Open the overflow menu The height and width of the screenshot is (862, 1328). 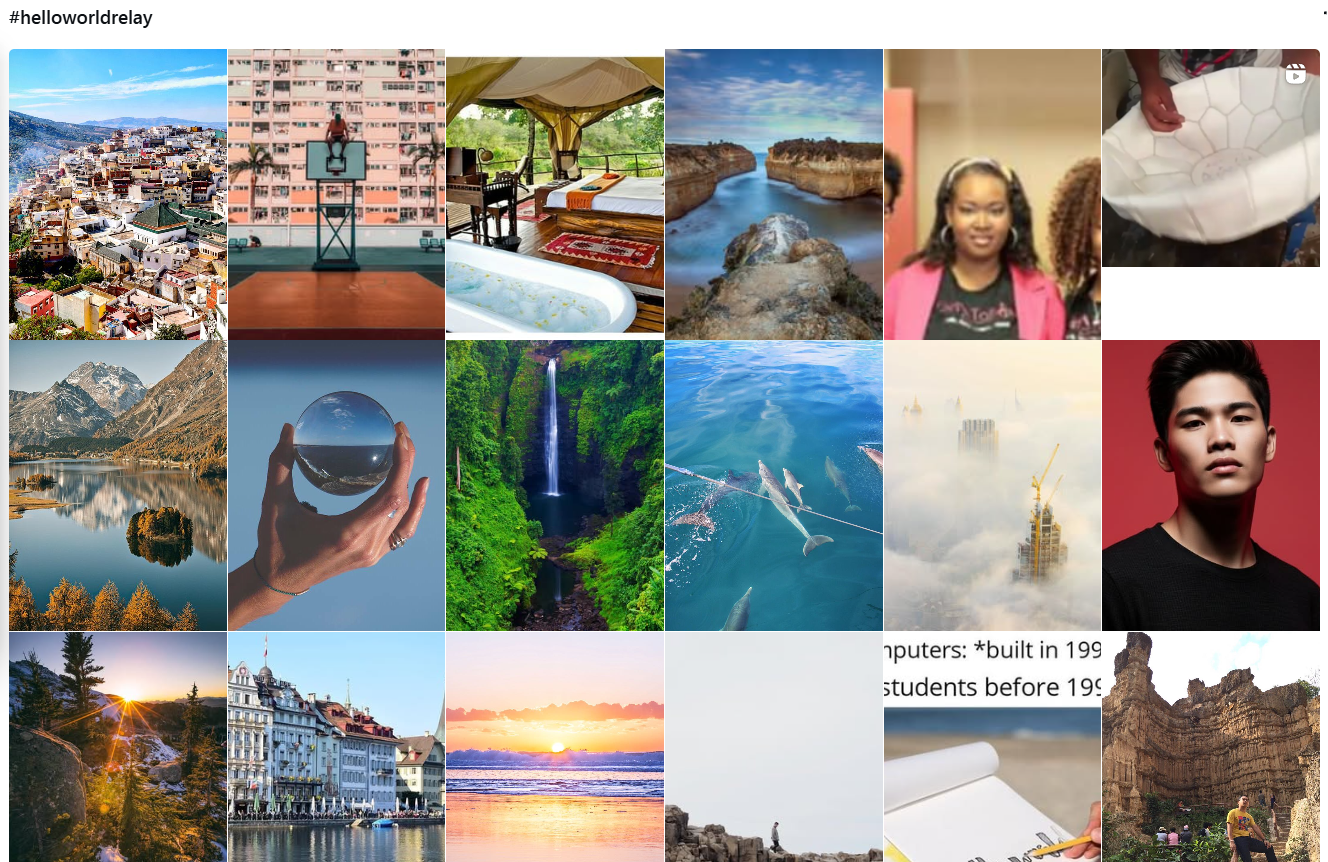point(1324,12)
